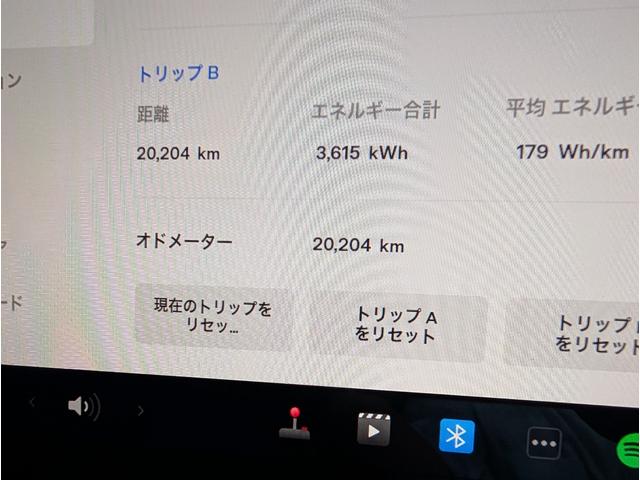This screenshot has height=480, width=640.
Task: Tap the volume up right arrow
Action: (x=140, y=409)
